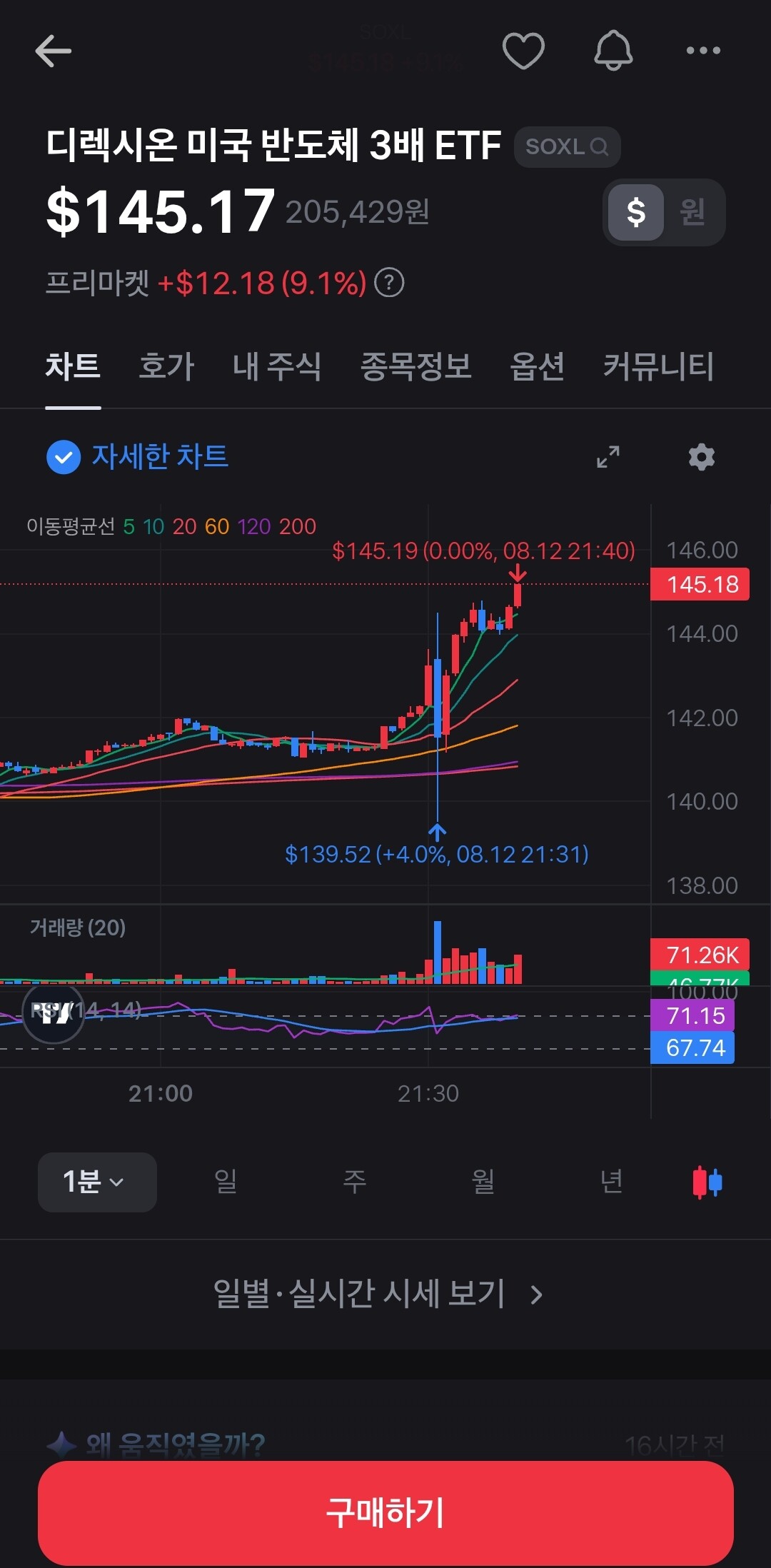Image resolution: width=771 pixels, height=1568 pixels.
Task: Open chart settings gear
Action: point(702,457)
